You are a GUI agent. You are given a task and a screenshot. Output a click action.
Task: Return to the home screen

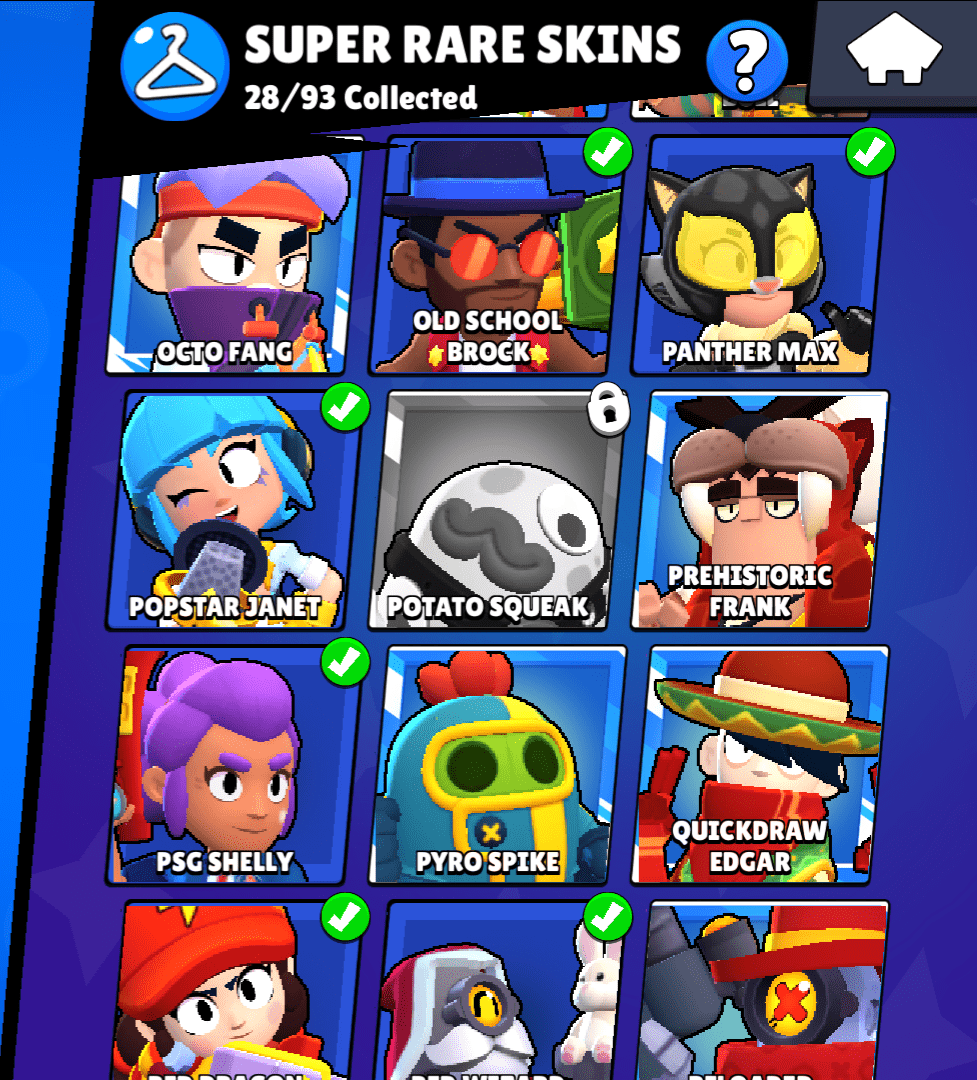[x=894, y=53]
